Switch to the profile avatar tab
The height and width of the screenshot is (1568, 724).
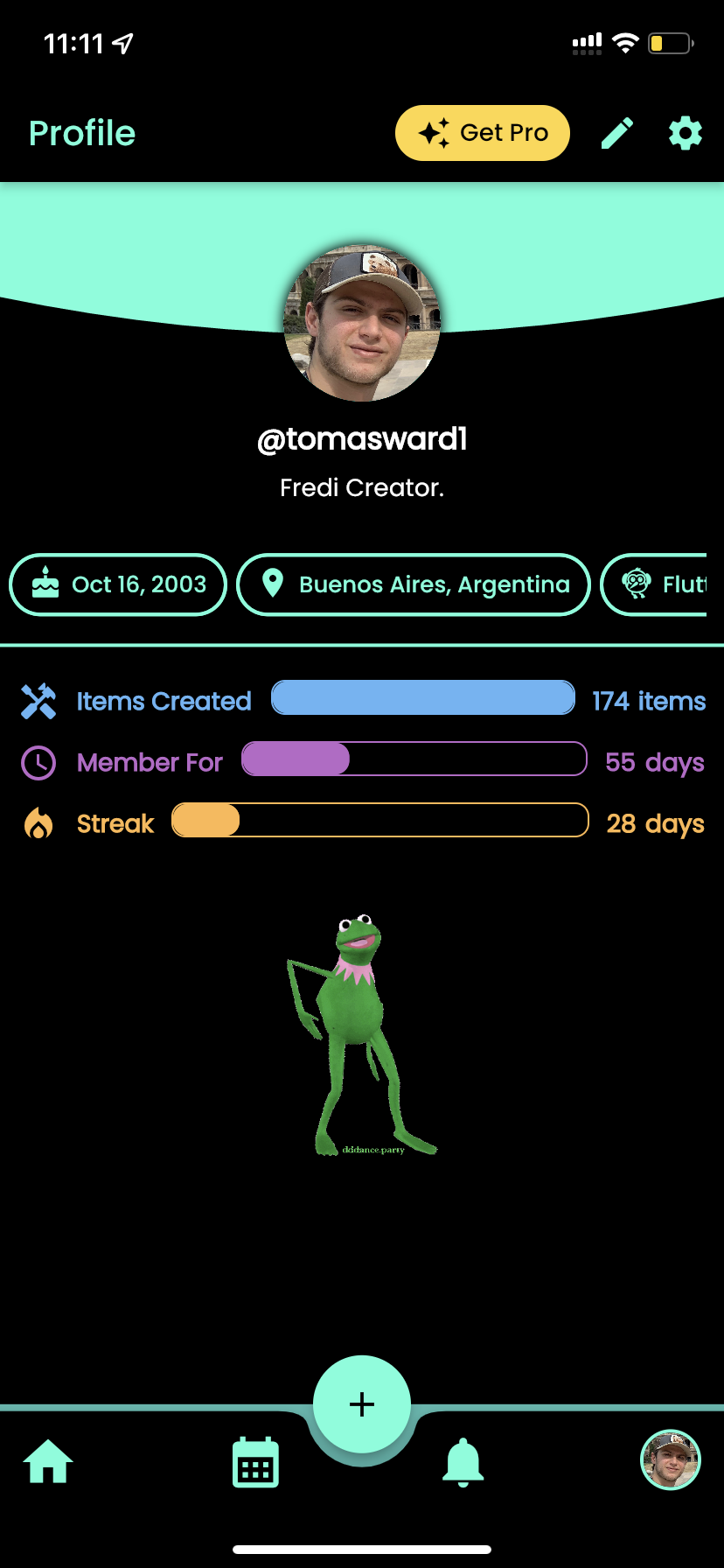[x=671, y=1459]
